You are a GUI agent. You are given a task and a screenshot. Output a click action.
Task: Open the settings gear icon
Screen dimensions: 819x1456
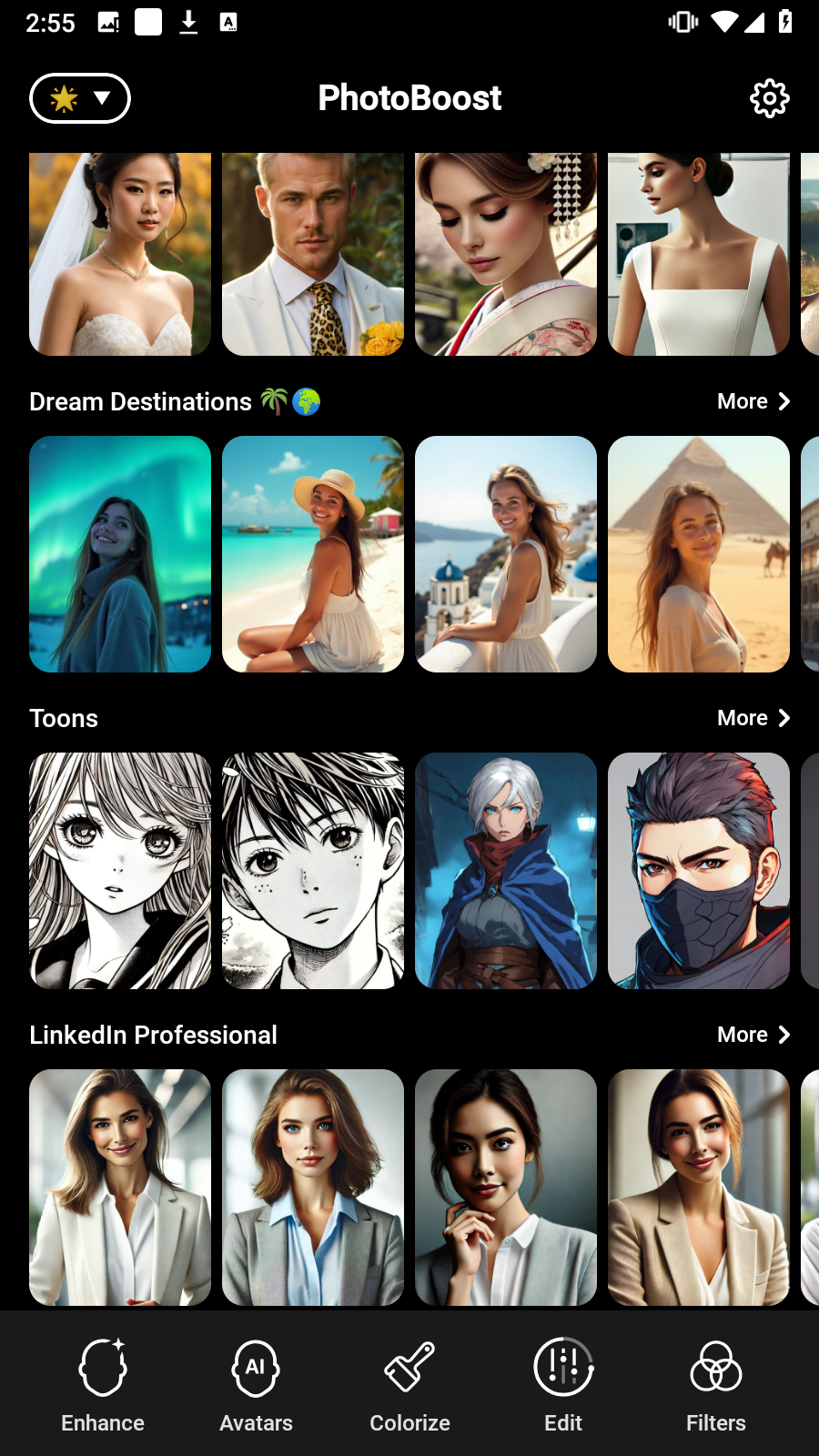pos(769,98)
